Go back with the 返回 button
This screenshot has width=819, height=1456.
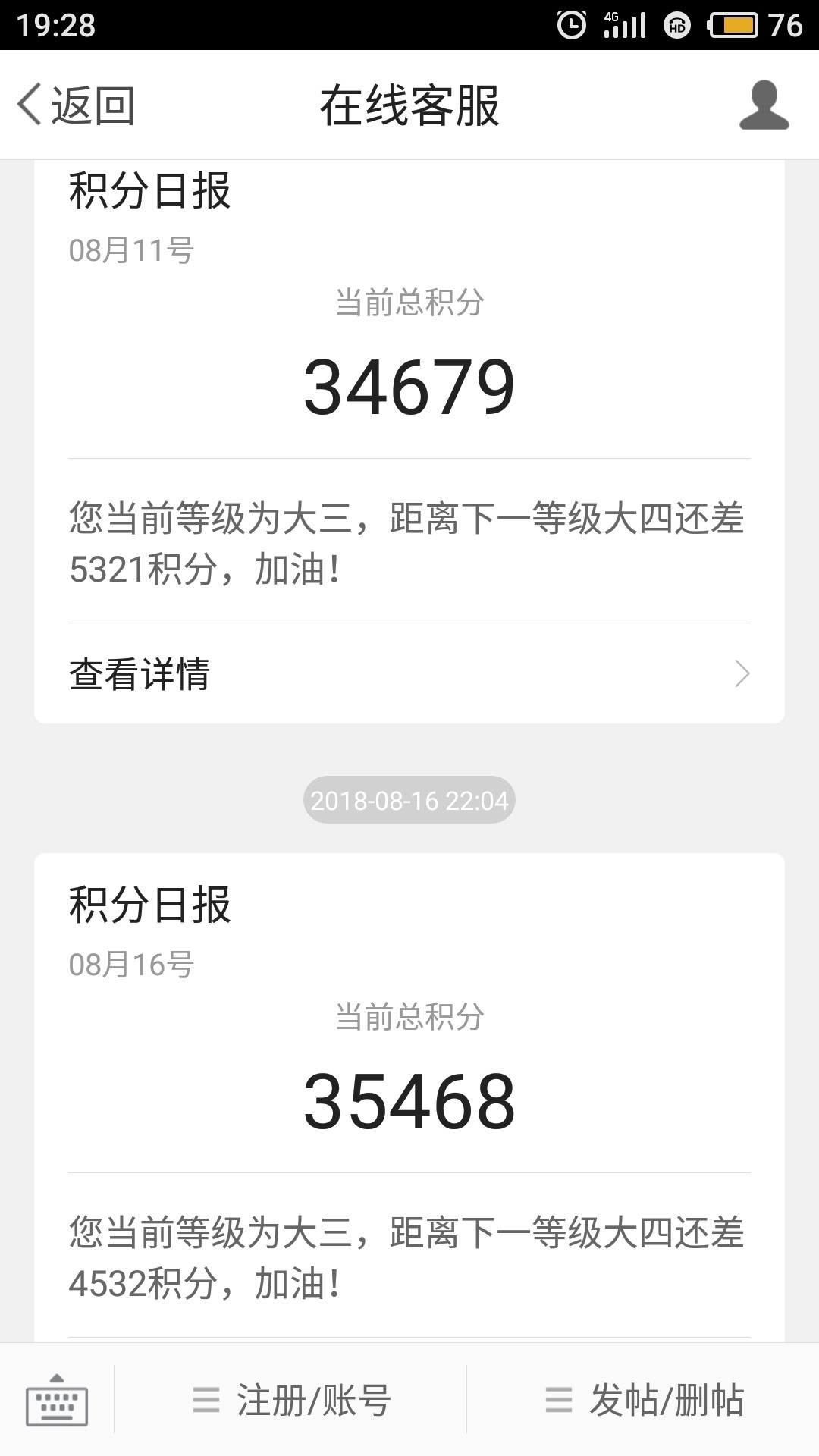(76, 105)
